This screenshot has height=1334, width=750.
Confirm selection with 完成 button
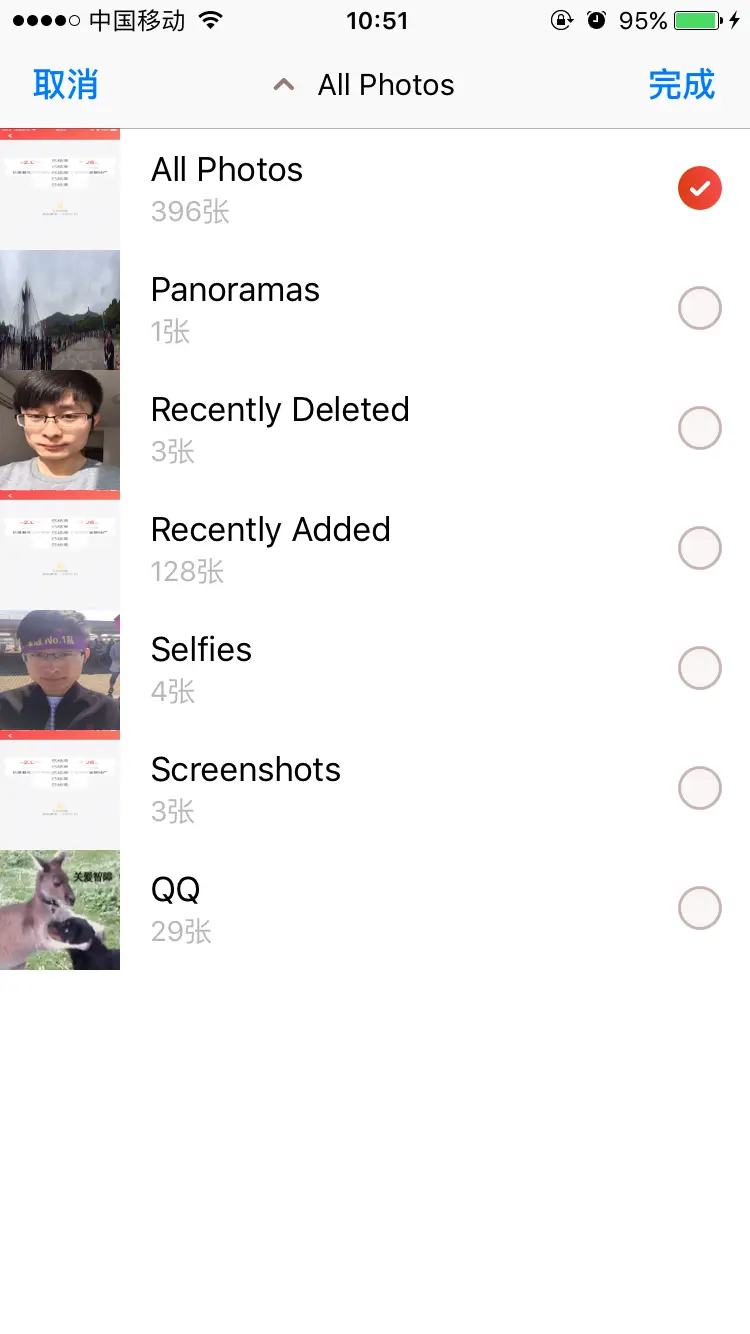point(681,85)
